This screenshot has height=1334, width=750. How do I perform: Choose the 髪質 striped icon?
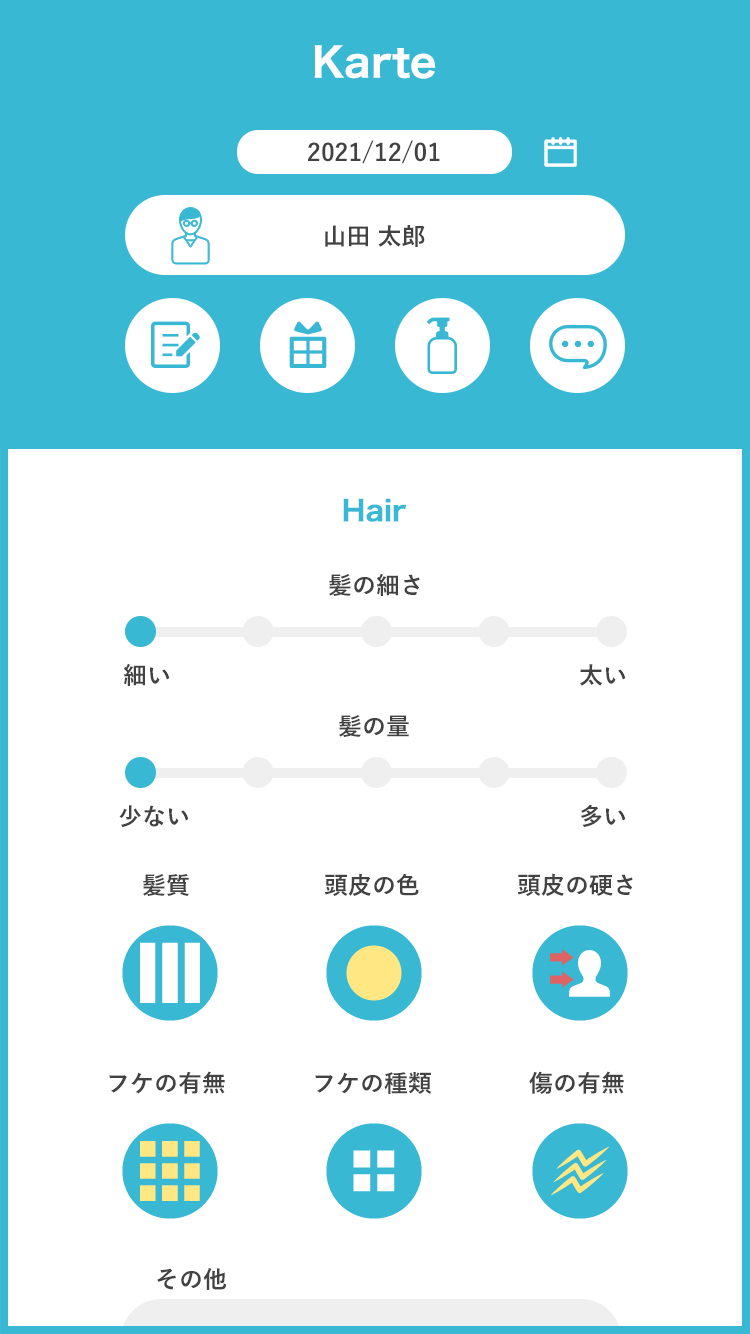[170, 973]
